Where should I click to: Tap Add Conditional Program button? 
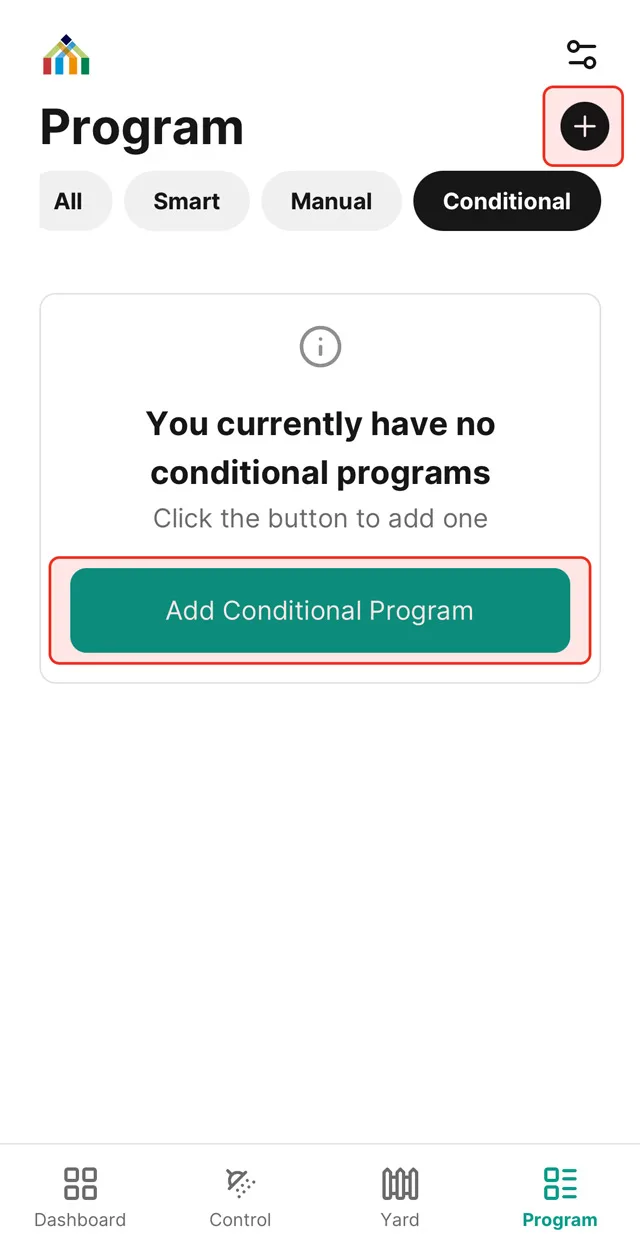tap(320, 611)
